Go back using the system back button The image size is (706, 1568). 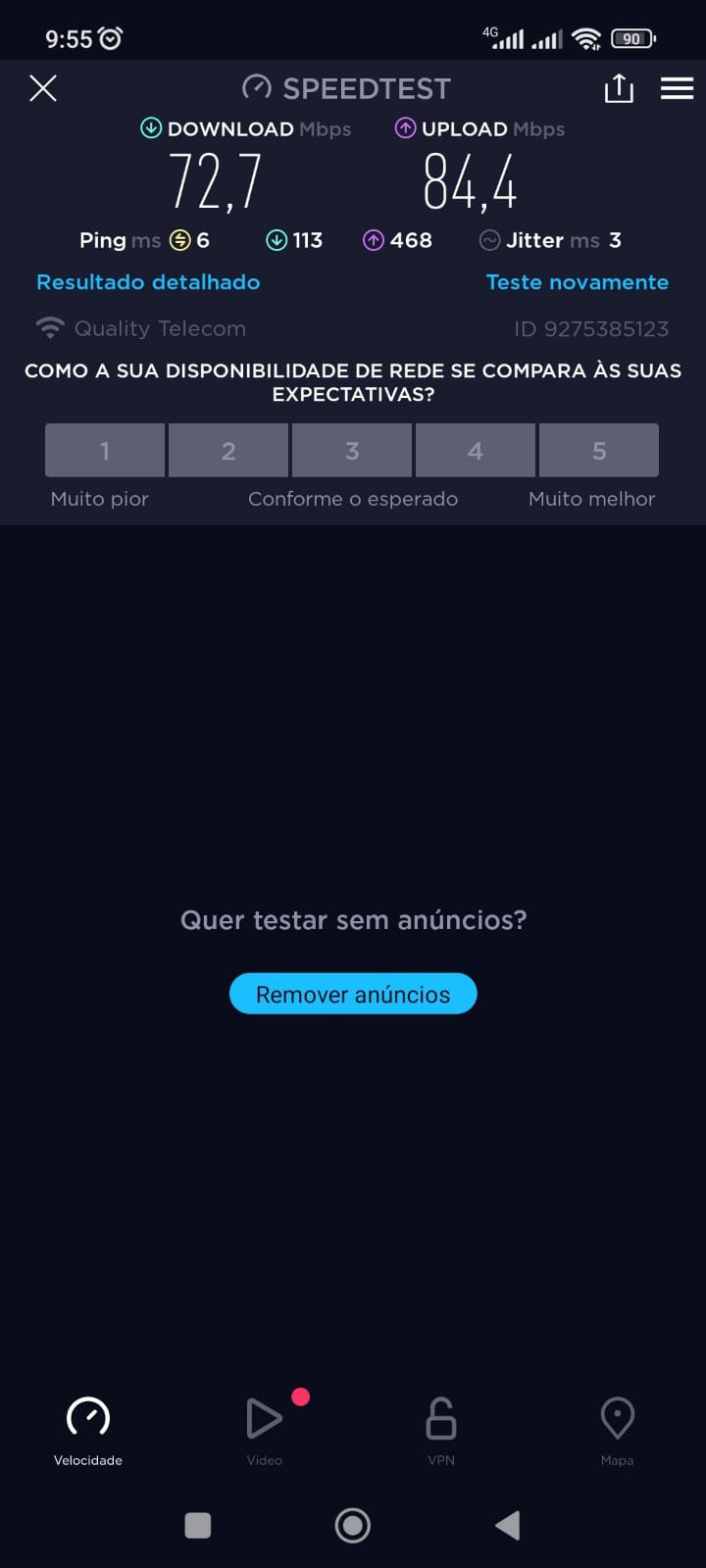point(507,1525)
